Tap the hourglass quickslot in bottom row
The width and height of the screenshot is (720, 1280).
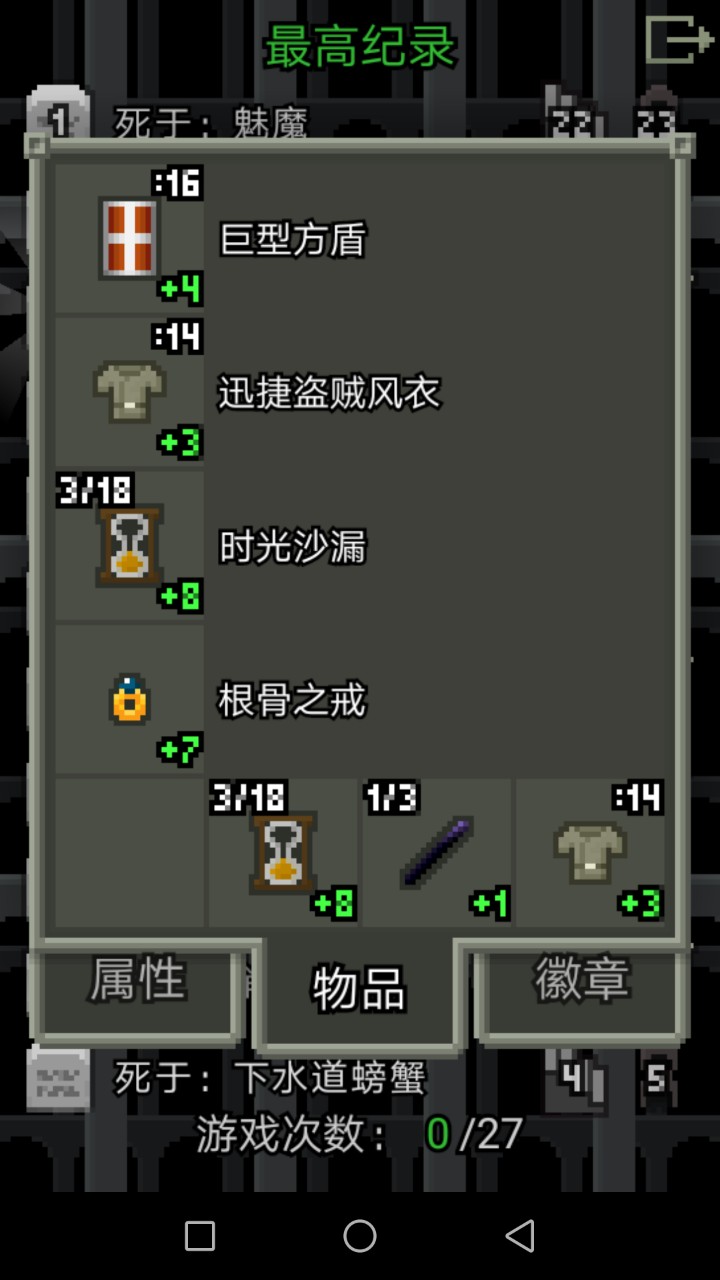click(x=283, y=852)
